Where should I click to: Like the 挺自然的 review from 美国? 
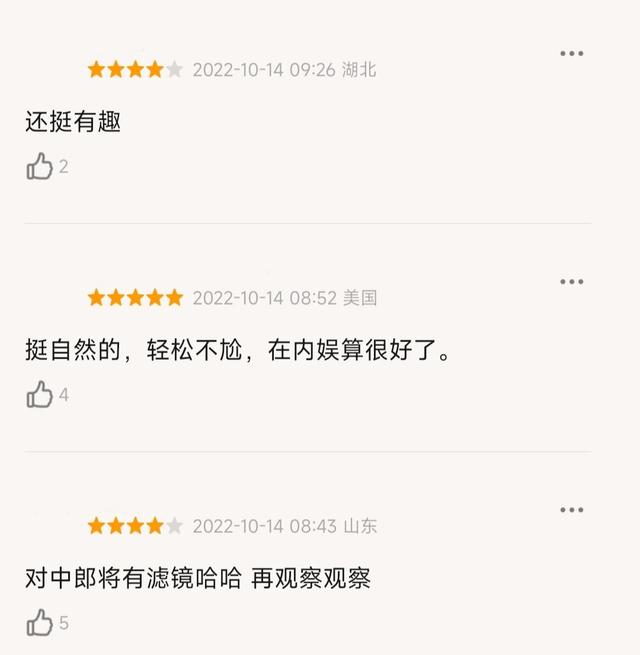40,394
